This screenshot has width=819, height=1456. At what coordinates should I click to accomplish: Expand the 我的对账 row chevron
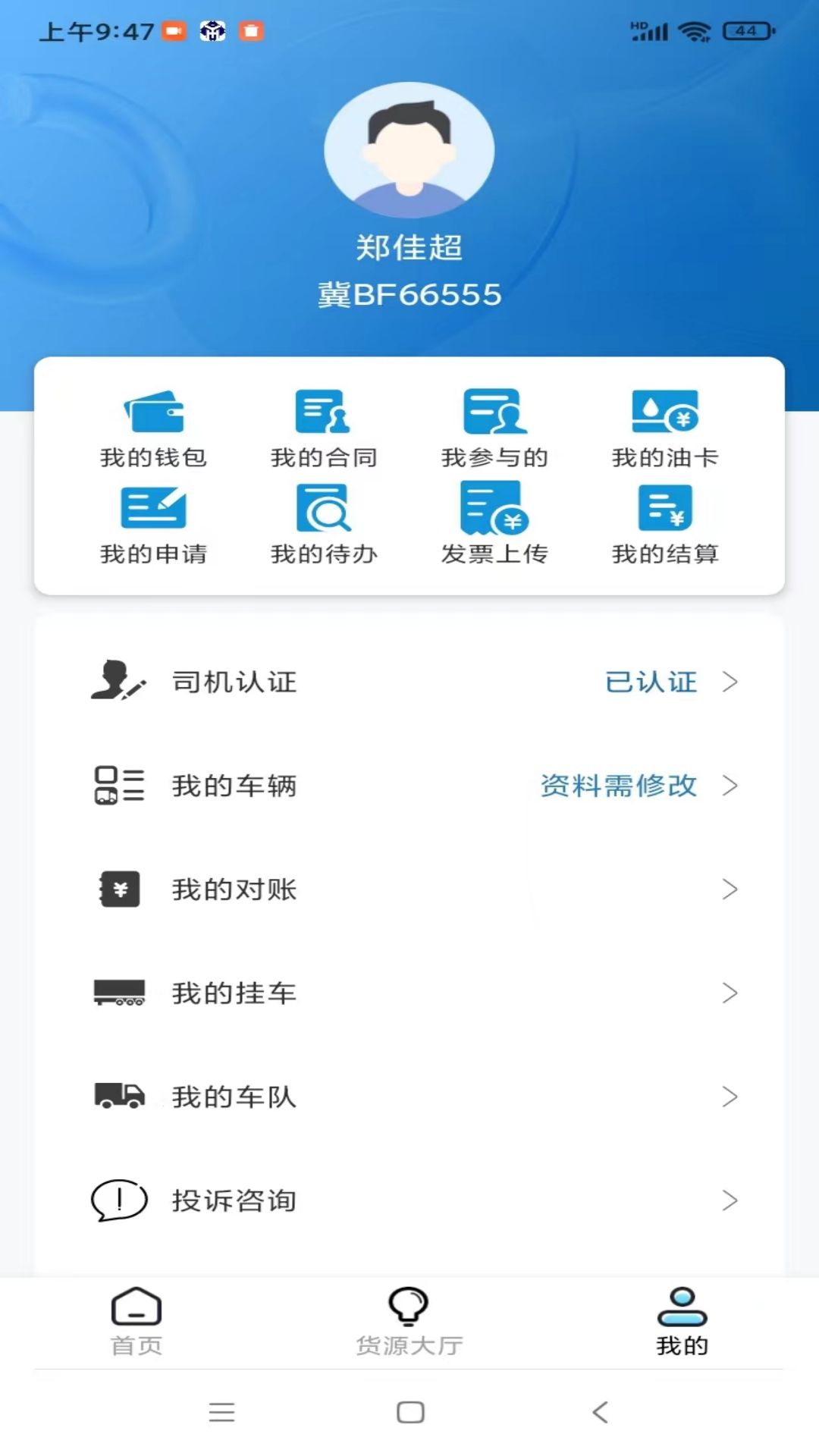pyautogui.click(x=730, y=890)
